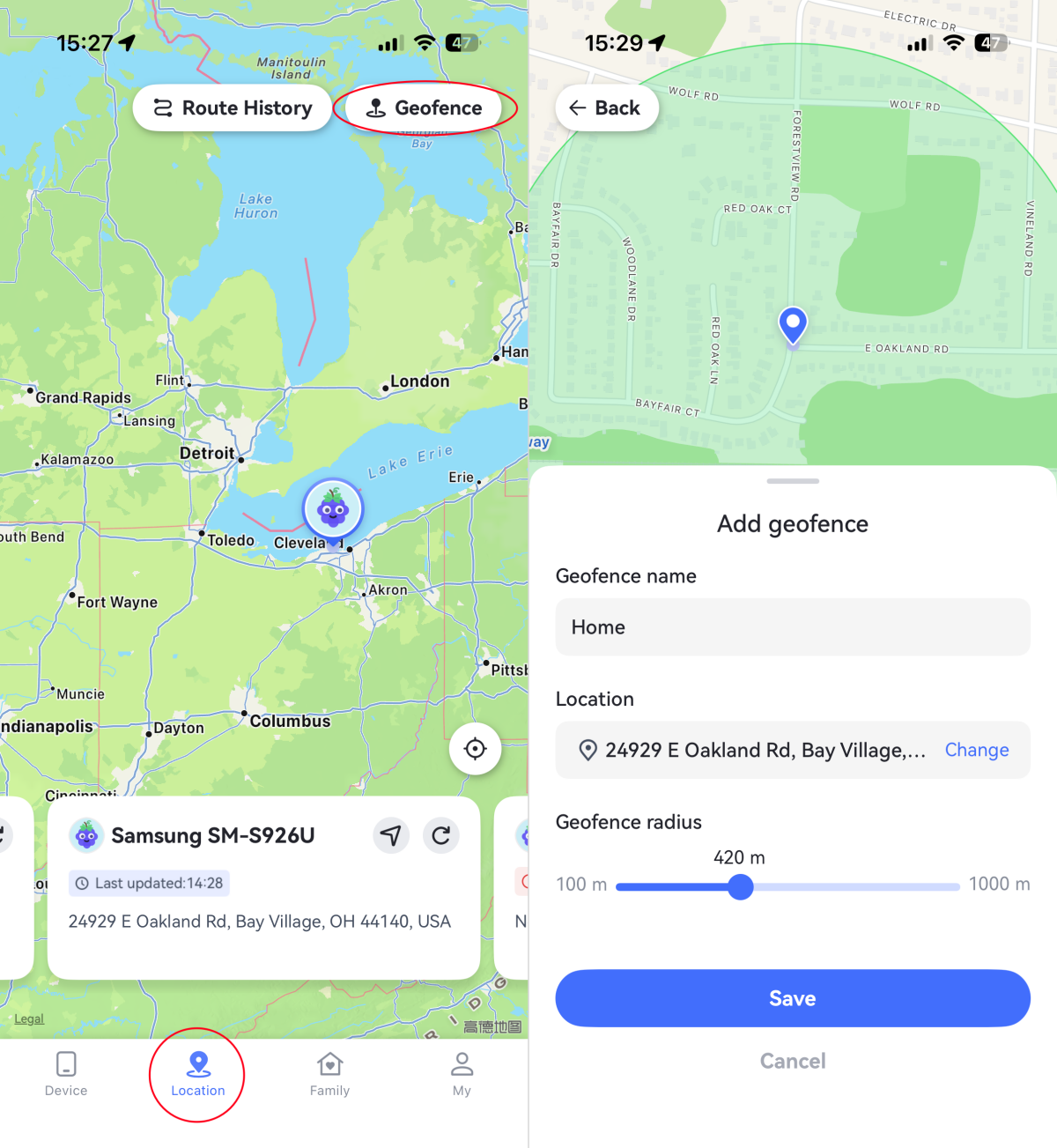Switch to the Device tab
1057x1148 pixels.
point(65,1075)
